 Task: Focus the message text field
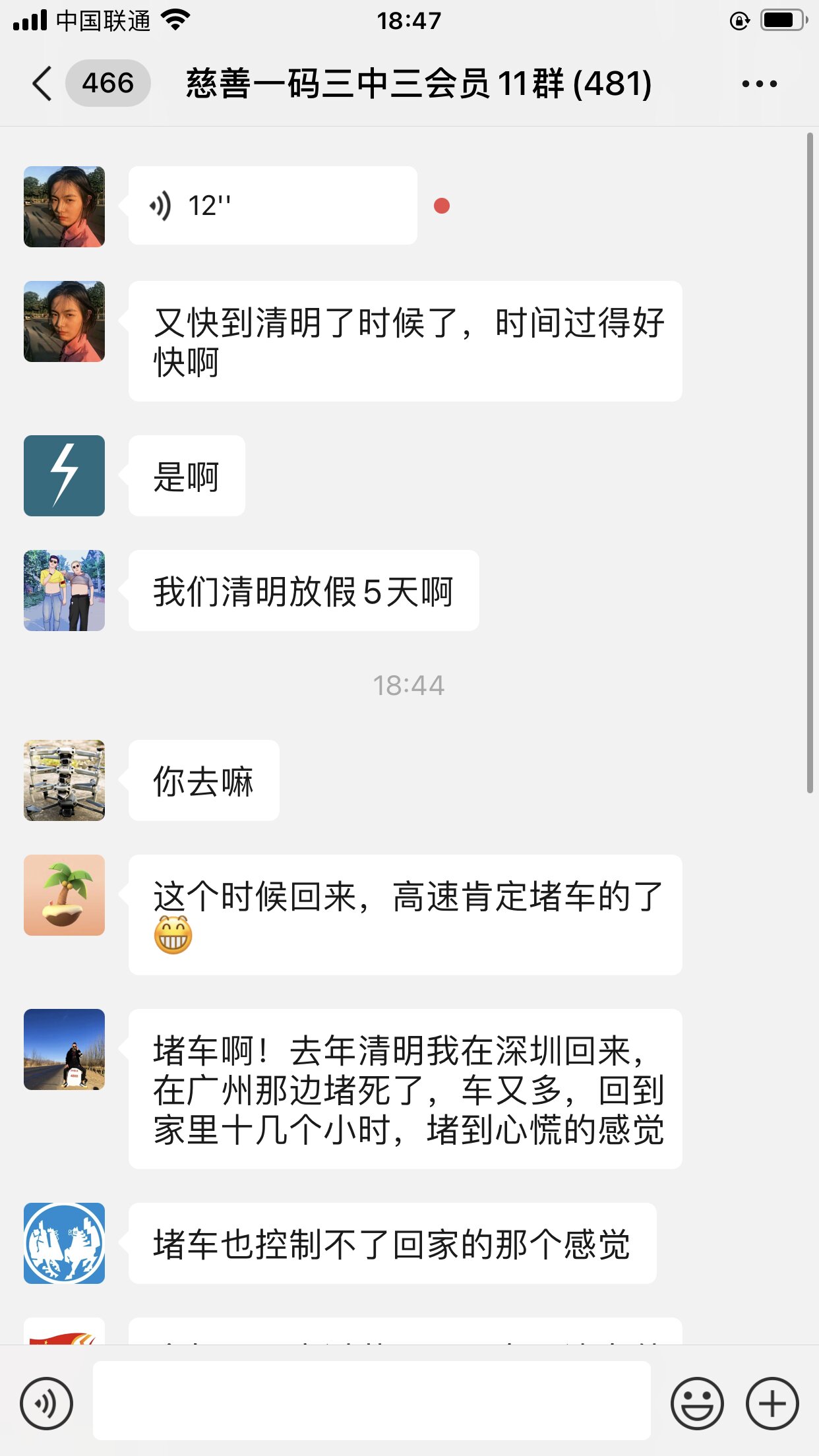[x=371, y=1401]
